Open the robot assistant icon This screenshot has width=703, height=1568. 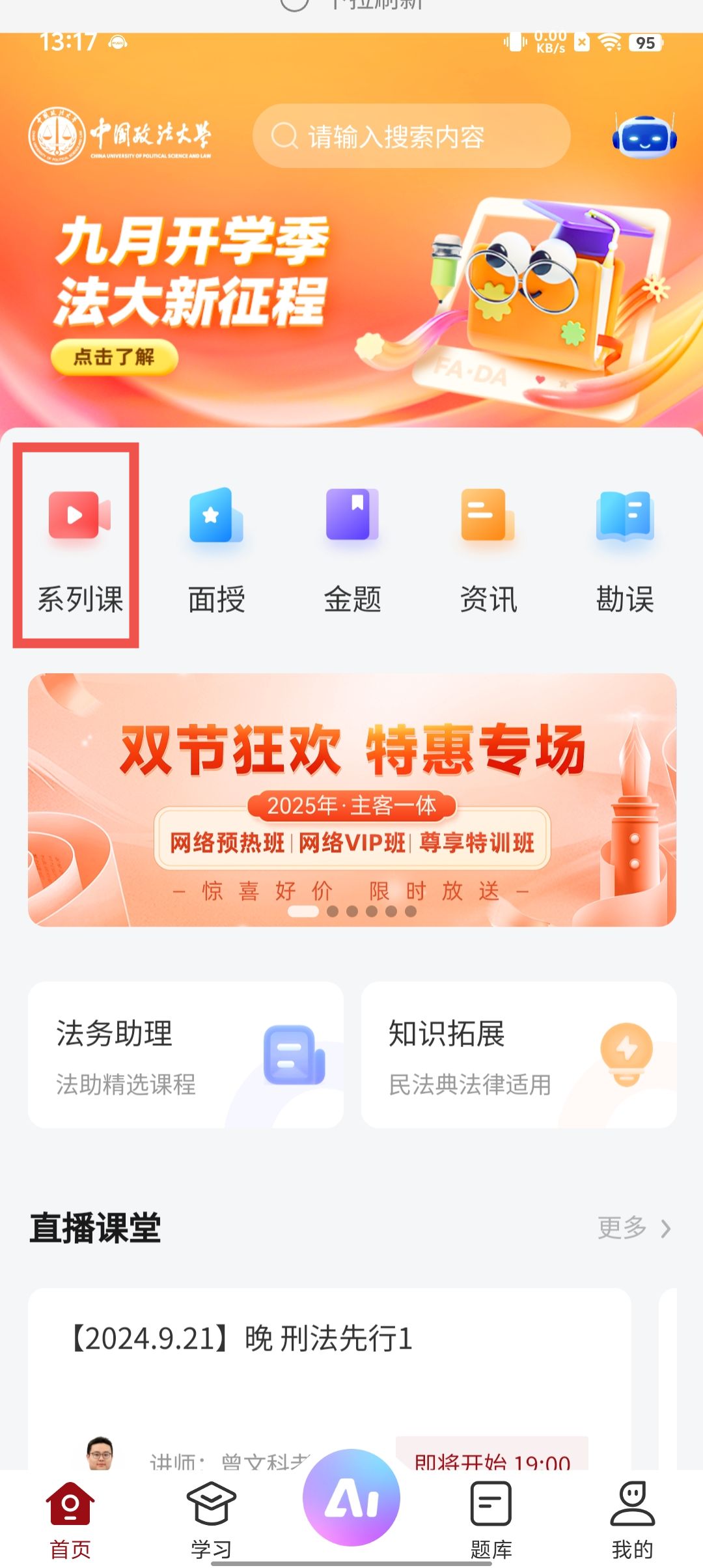(x=644, y=137)
